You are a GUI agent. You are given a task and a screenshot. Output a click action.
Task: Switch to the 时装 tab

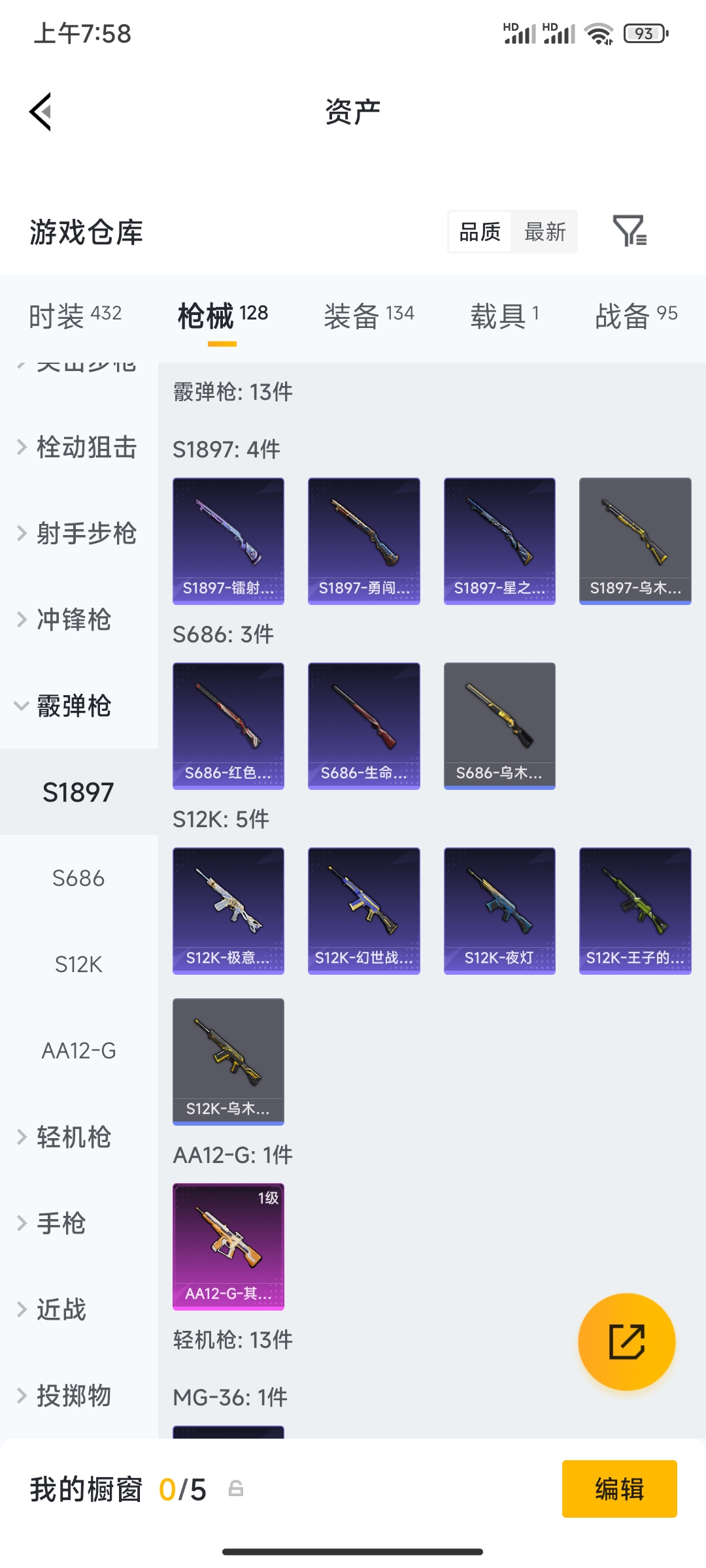[x=75, y=316]
